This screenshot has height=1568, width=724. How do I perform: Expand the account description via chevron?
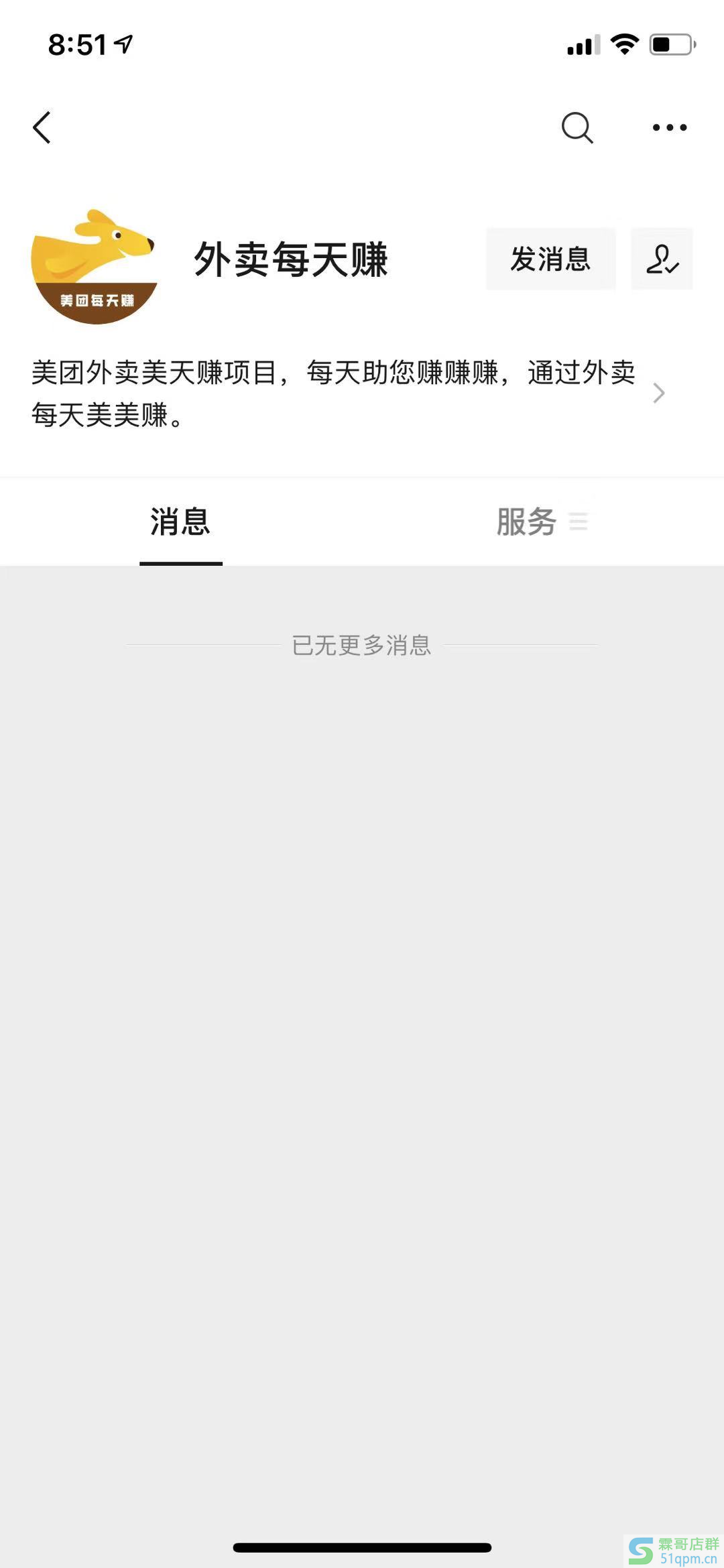658,394
